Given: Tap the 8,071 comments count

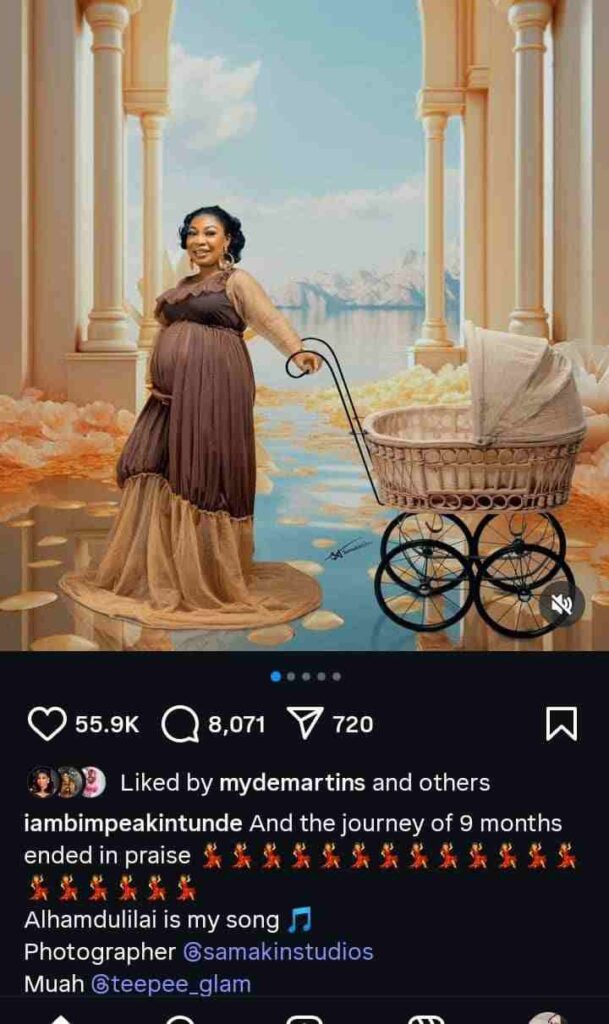Looking at the screenshot, I should click(x=236, y=725).
